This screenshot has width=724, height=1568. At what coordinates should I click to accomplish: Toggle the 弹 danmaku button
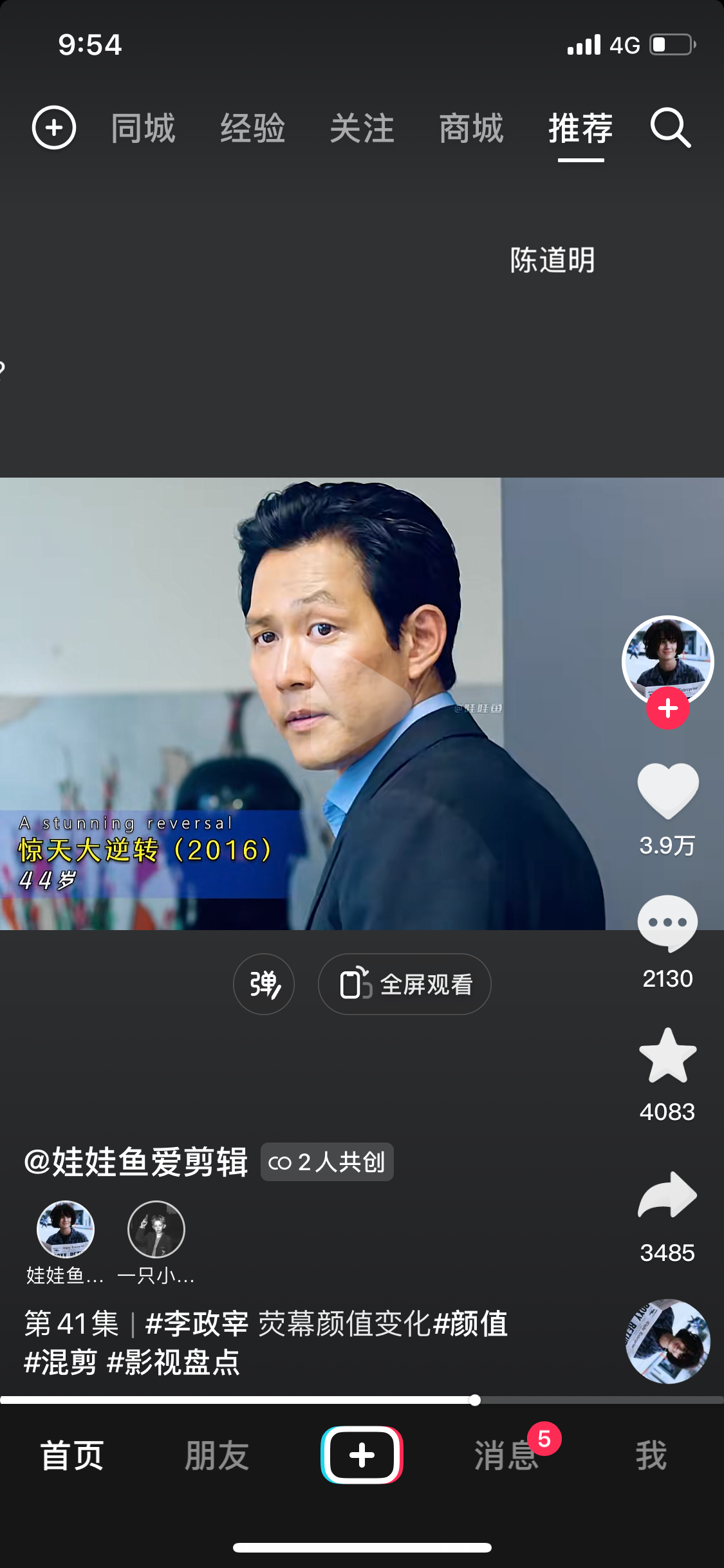point(264,984)
